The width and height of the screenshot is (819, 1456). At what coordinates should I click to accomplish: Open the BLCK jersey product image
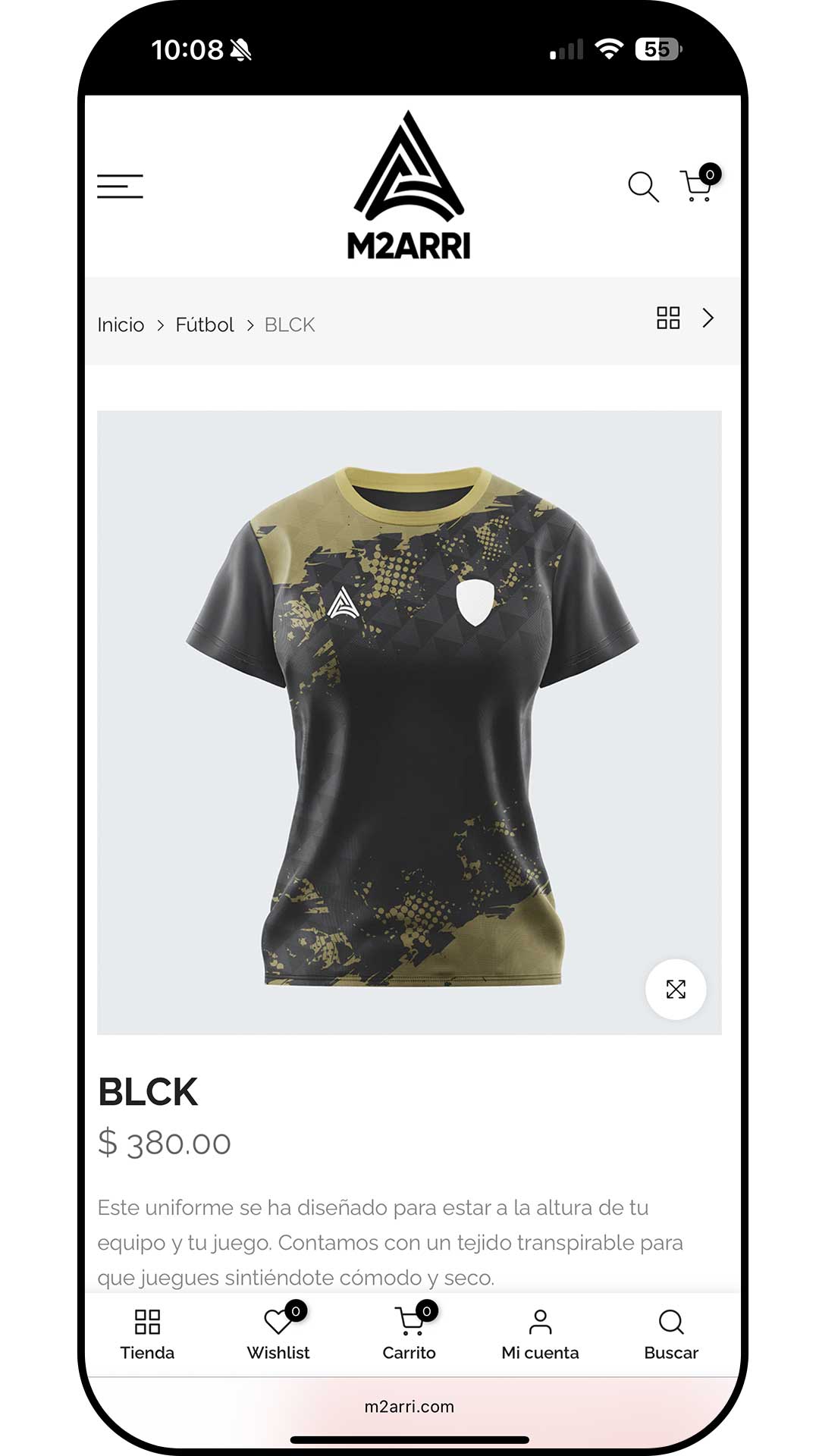(x=409, y=722)
